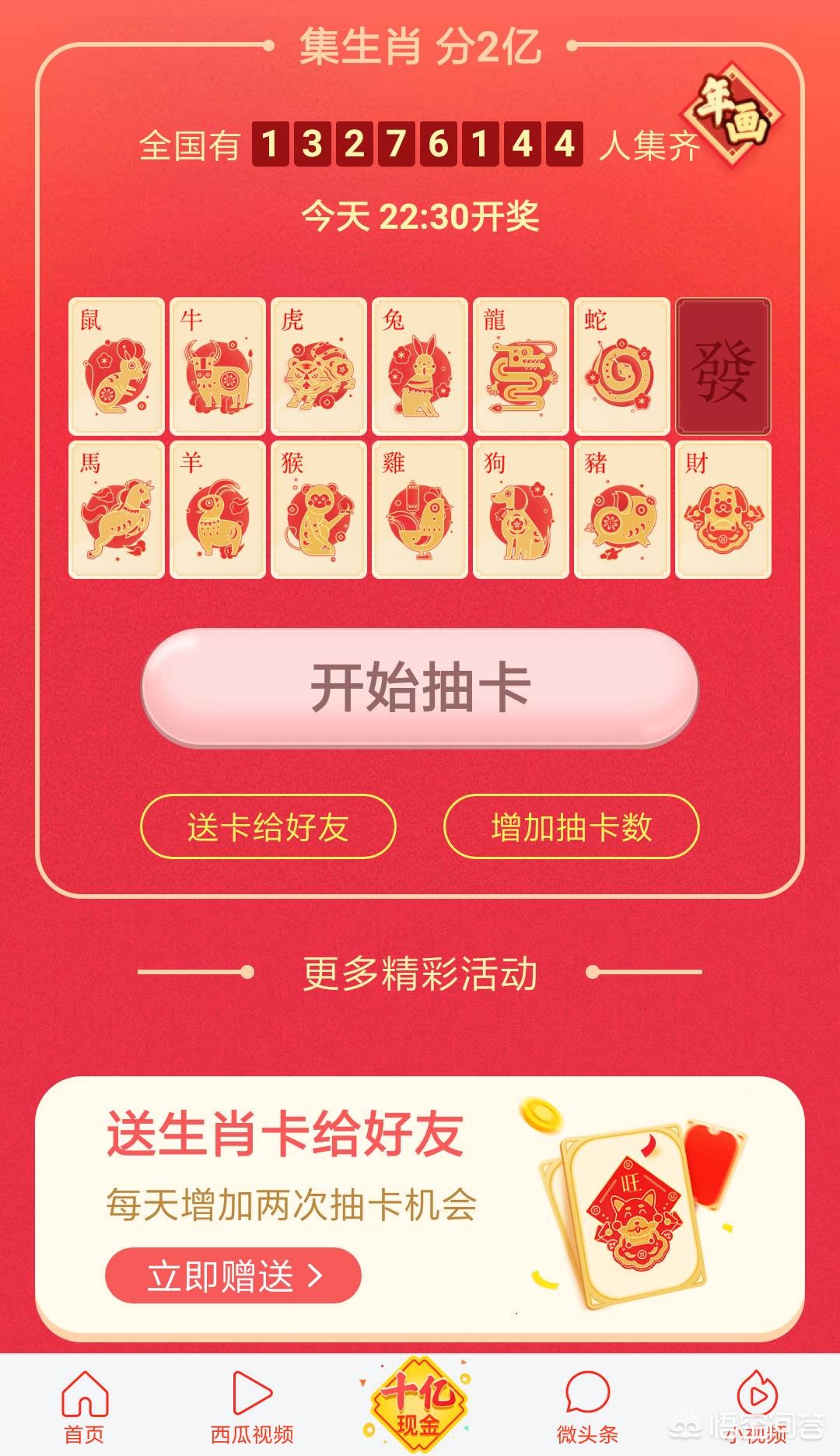Viewport: 840px width, 1456px height.
Task: Open the 雞 zodiac card
Action: (420, 510)
